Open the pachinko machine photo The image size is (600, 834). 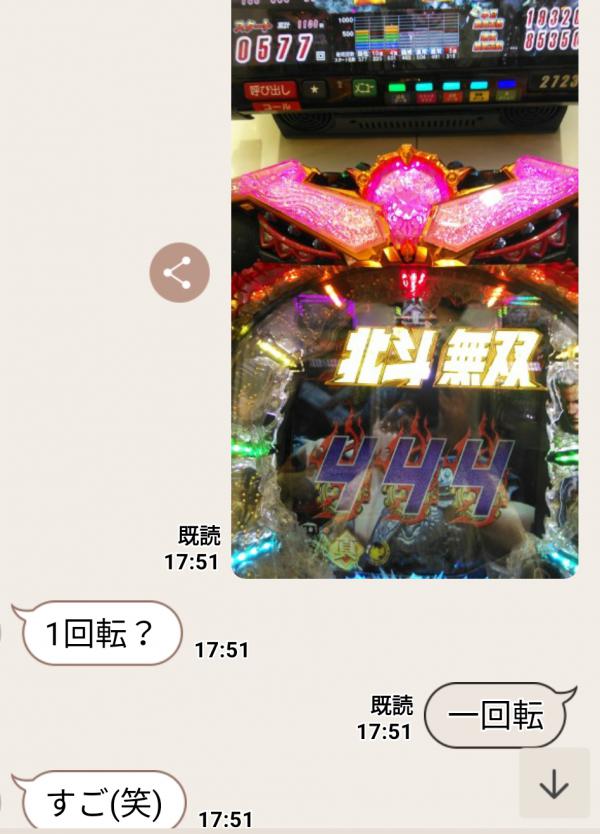pos(404,300)
